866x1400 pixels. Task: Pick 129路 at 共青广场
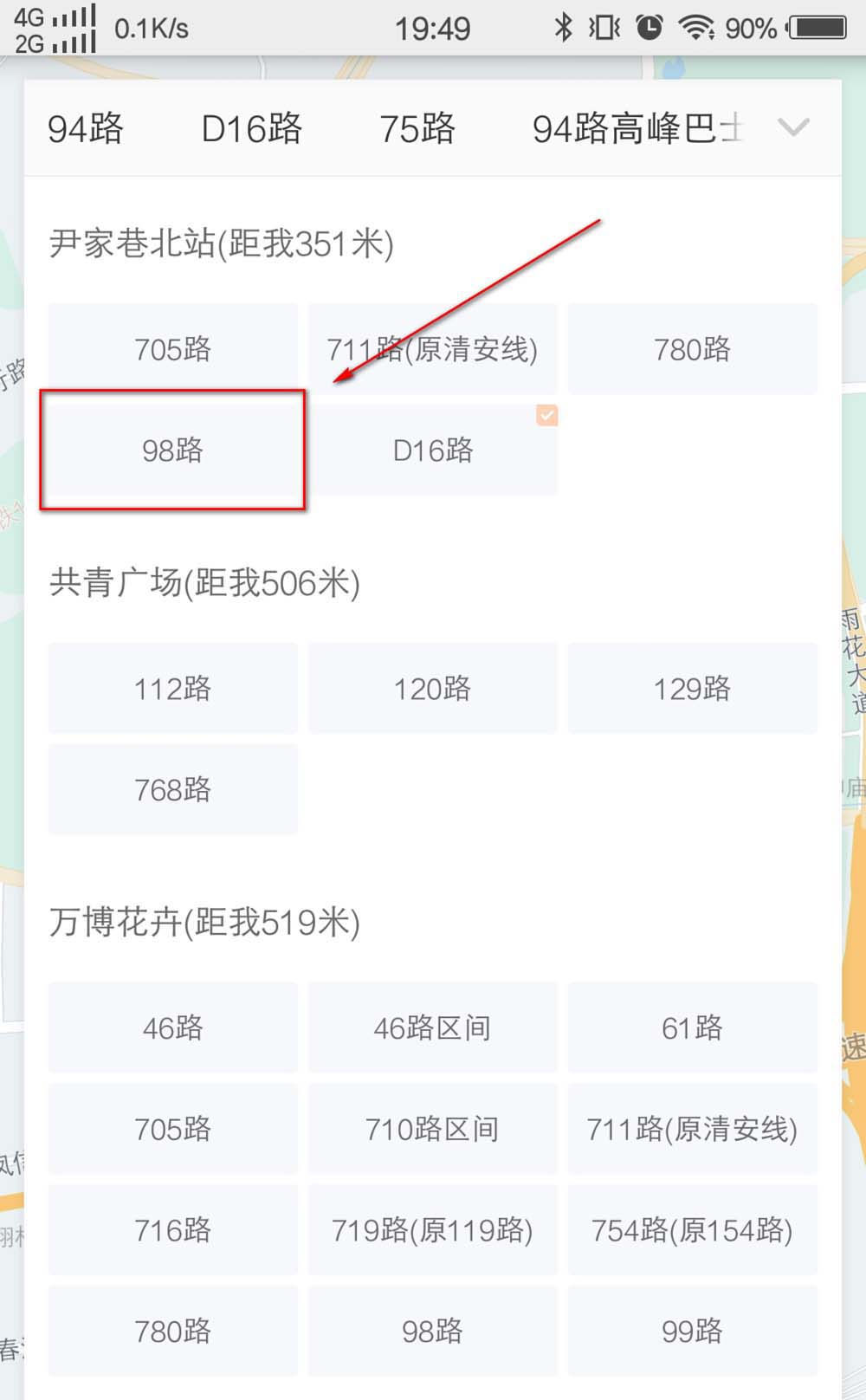point(692,689)
